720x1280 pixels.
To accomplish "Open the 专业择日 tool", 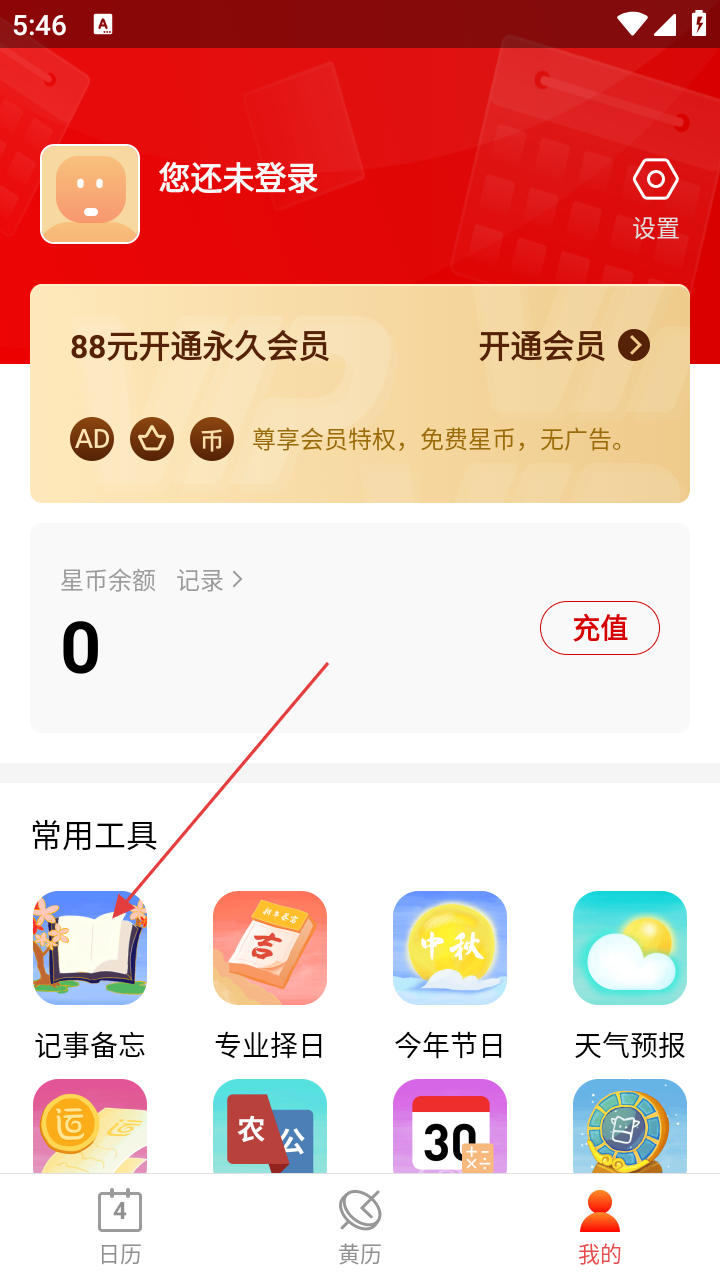I will coord(270,948).
